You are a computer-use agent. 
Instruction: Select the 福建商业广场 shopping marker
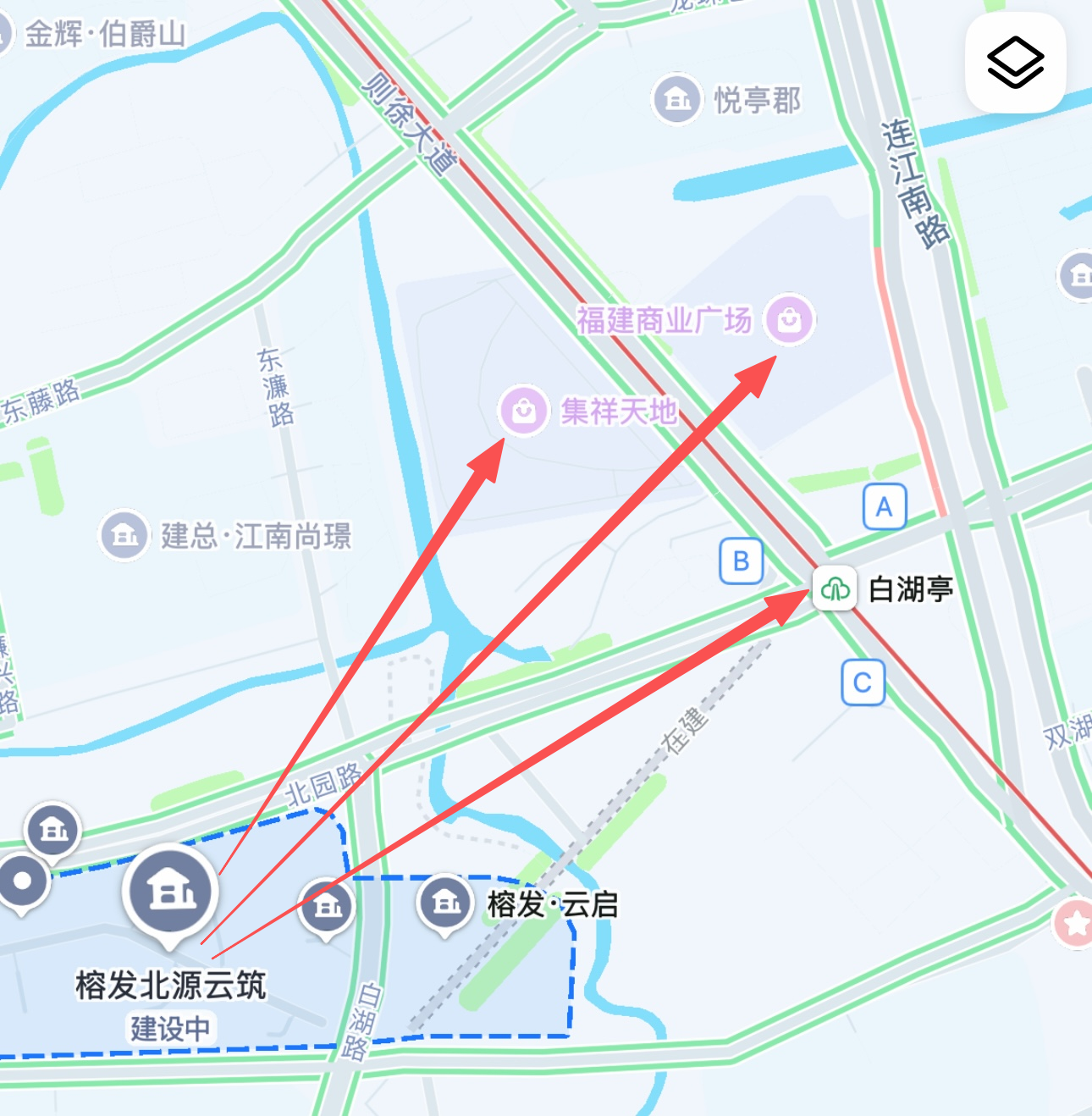coord(789,319)
